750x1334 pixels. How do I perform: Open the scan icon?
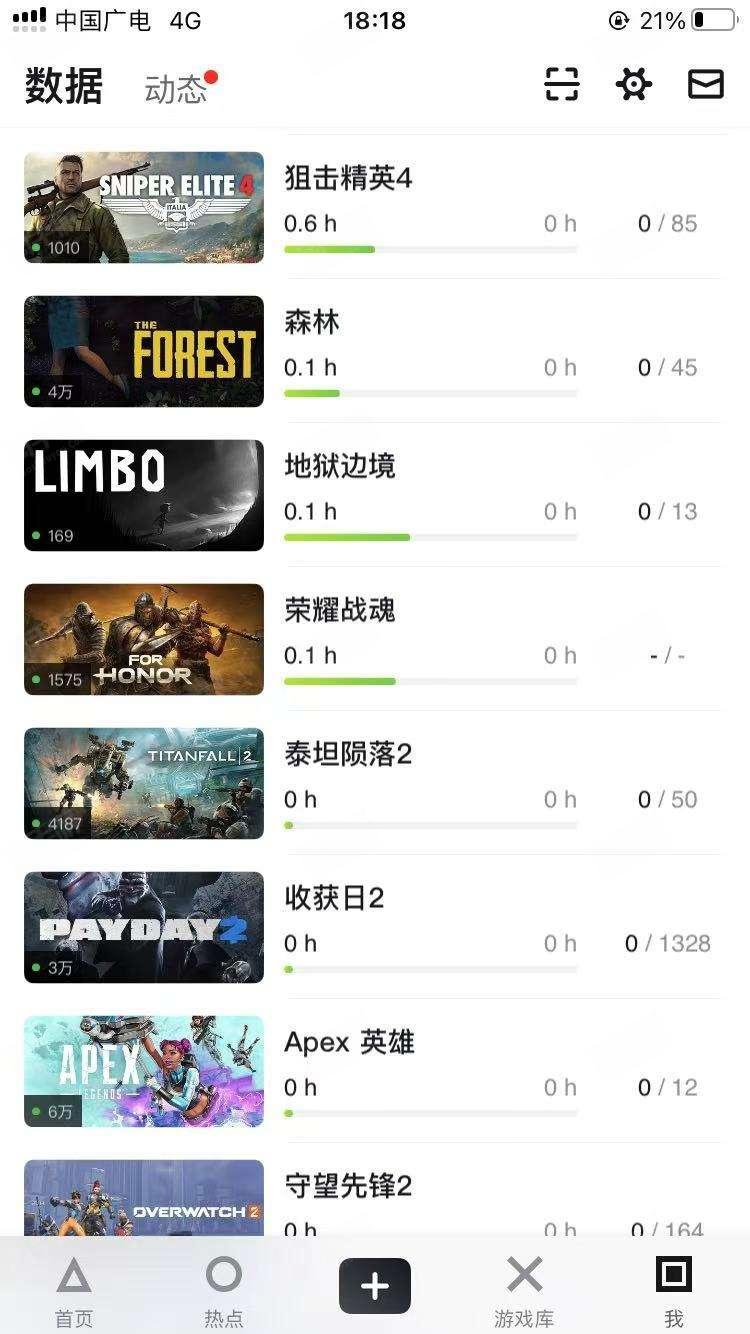tap(562, 85)
